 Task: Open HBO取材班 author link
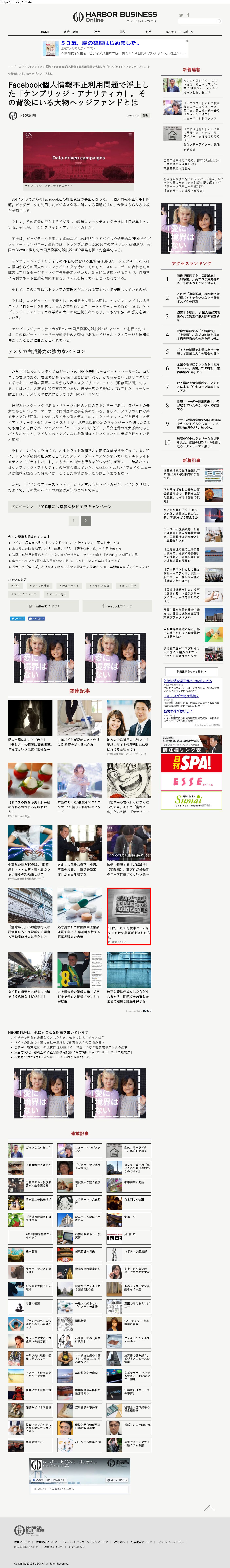click(27, 115)
